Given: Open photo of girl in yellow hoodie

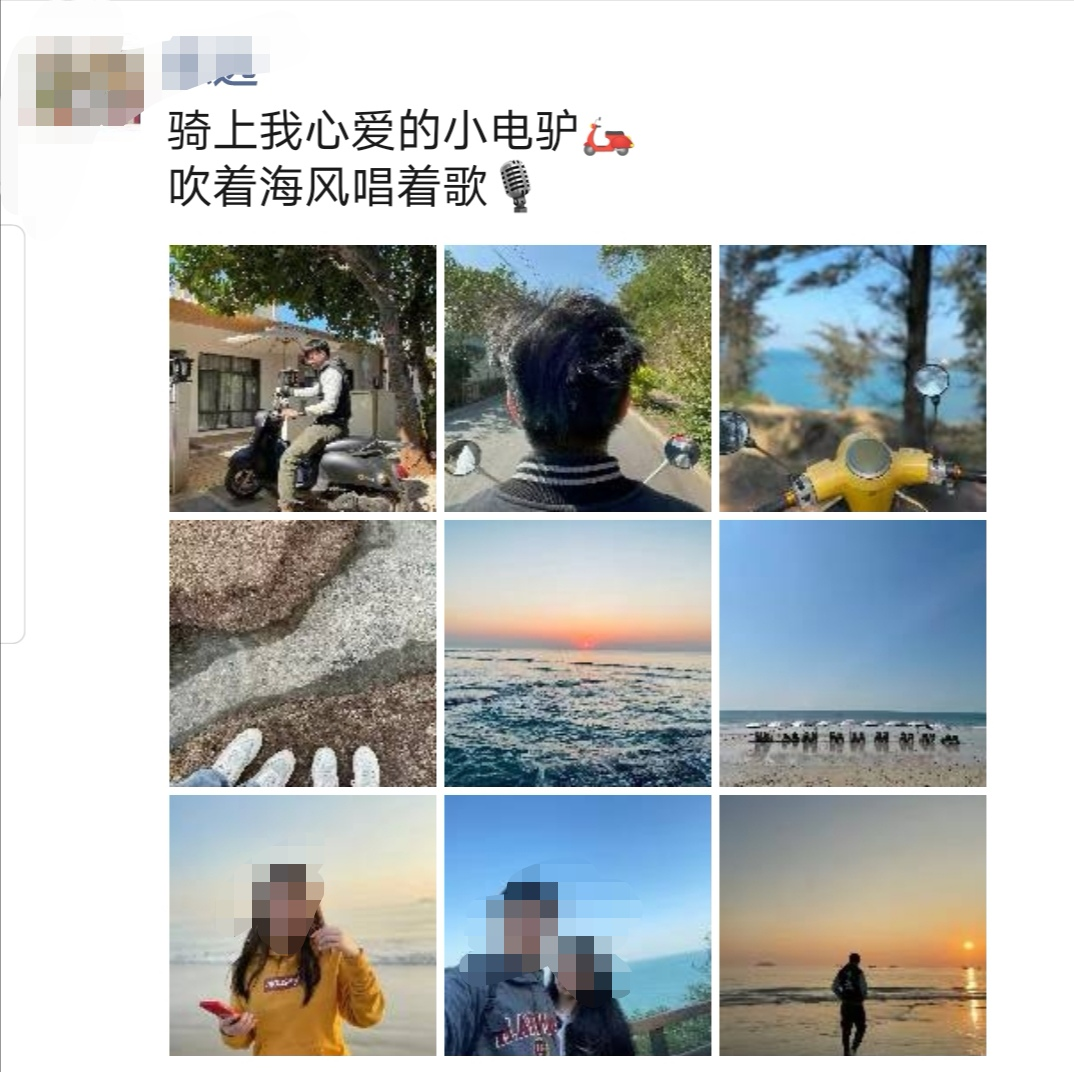Looking at the screenshot, I should (302, 925).
